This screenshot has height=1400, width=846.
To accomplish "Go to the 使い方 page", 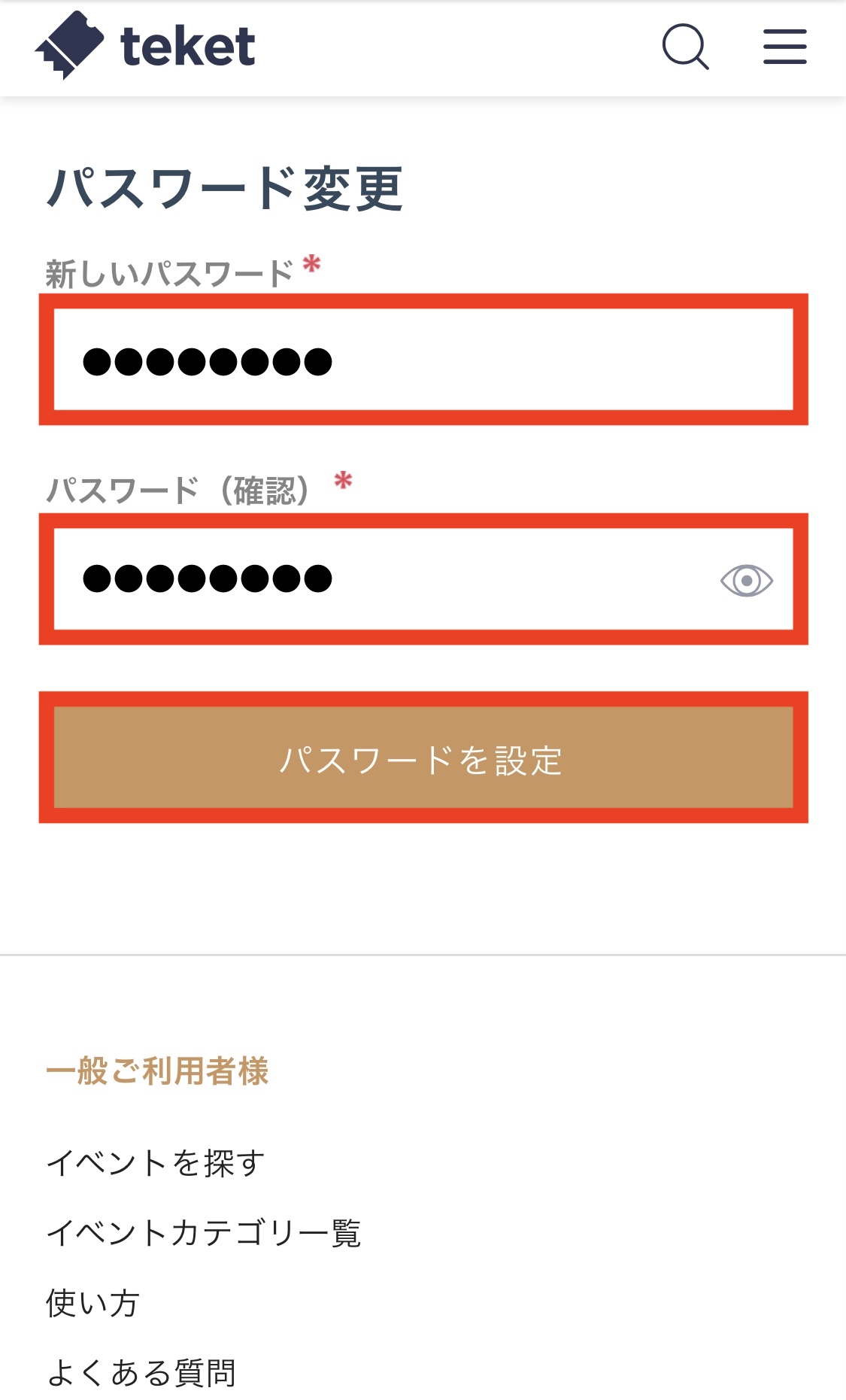I will (93, 1303).
